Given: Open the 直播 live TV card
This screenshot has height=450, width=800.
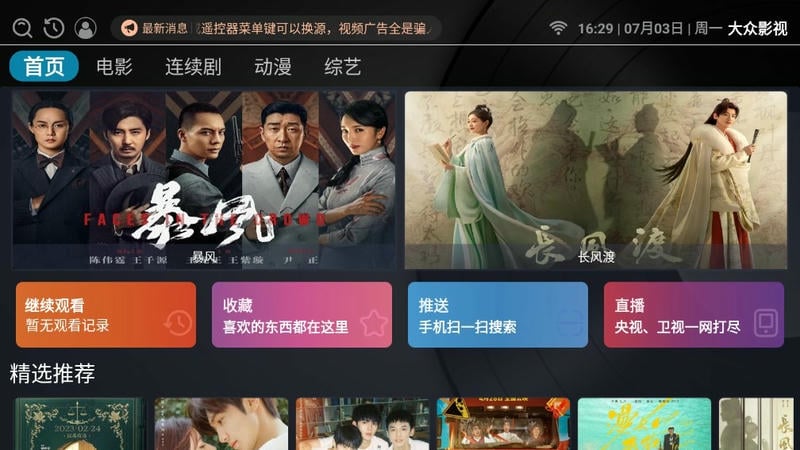Looking at the screenshot, I should pos(693,314).
